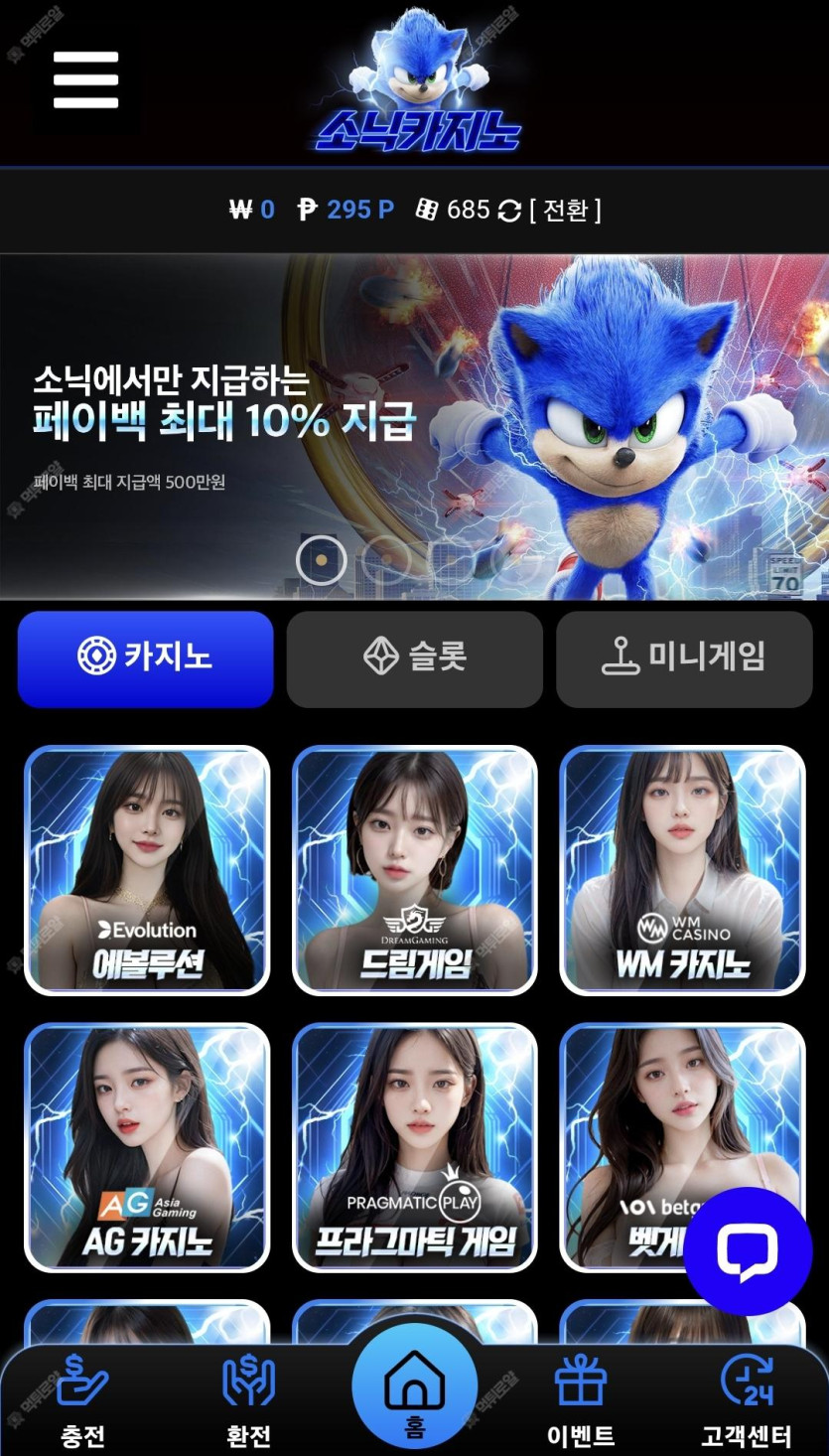Open the AG 카지노 tile
Viewport: 829px width, 1456px height.
(x=147, y=1148)
